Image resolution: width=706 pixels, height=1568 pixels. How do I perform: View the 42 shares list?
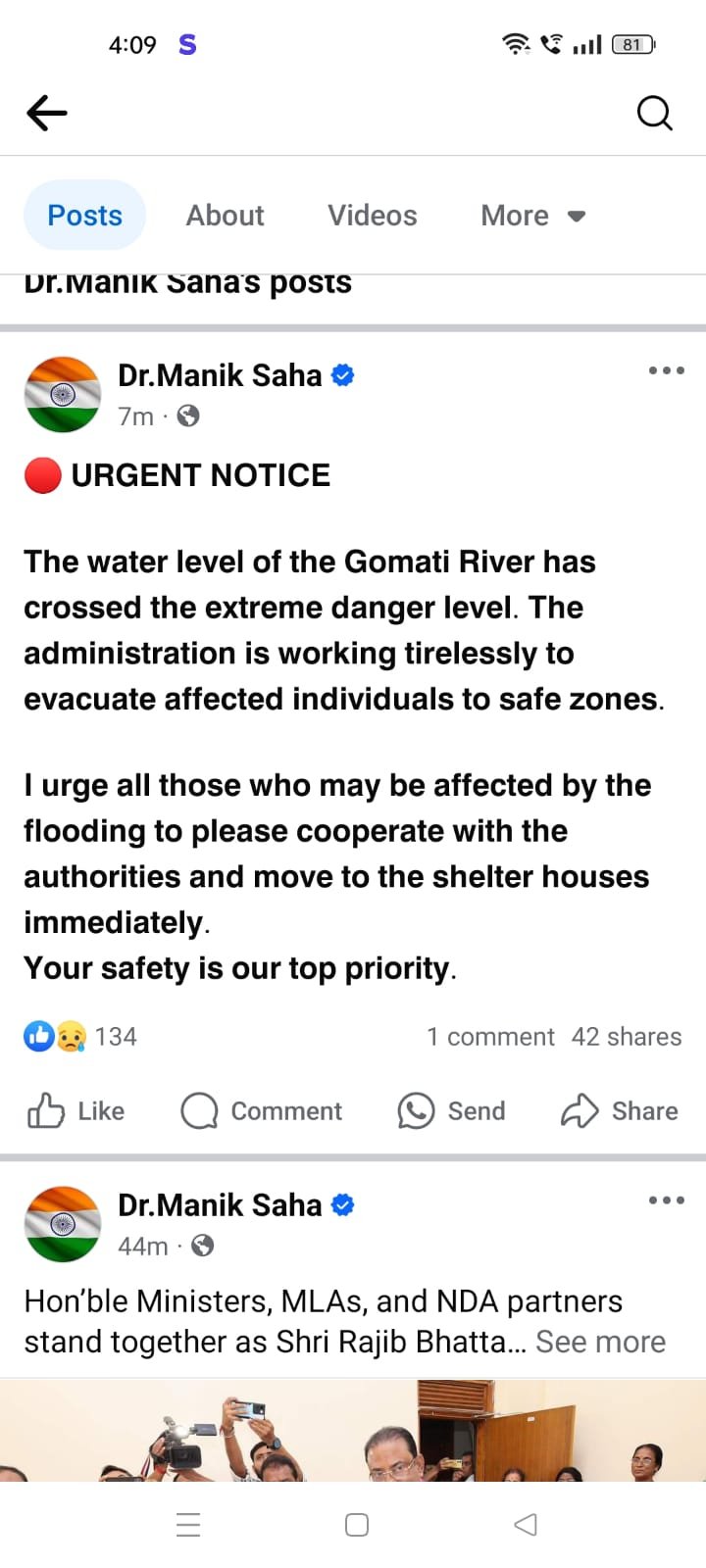tap(627, 1037)
